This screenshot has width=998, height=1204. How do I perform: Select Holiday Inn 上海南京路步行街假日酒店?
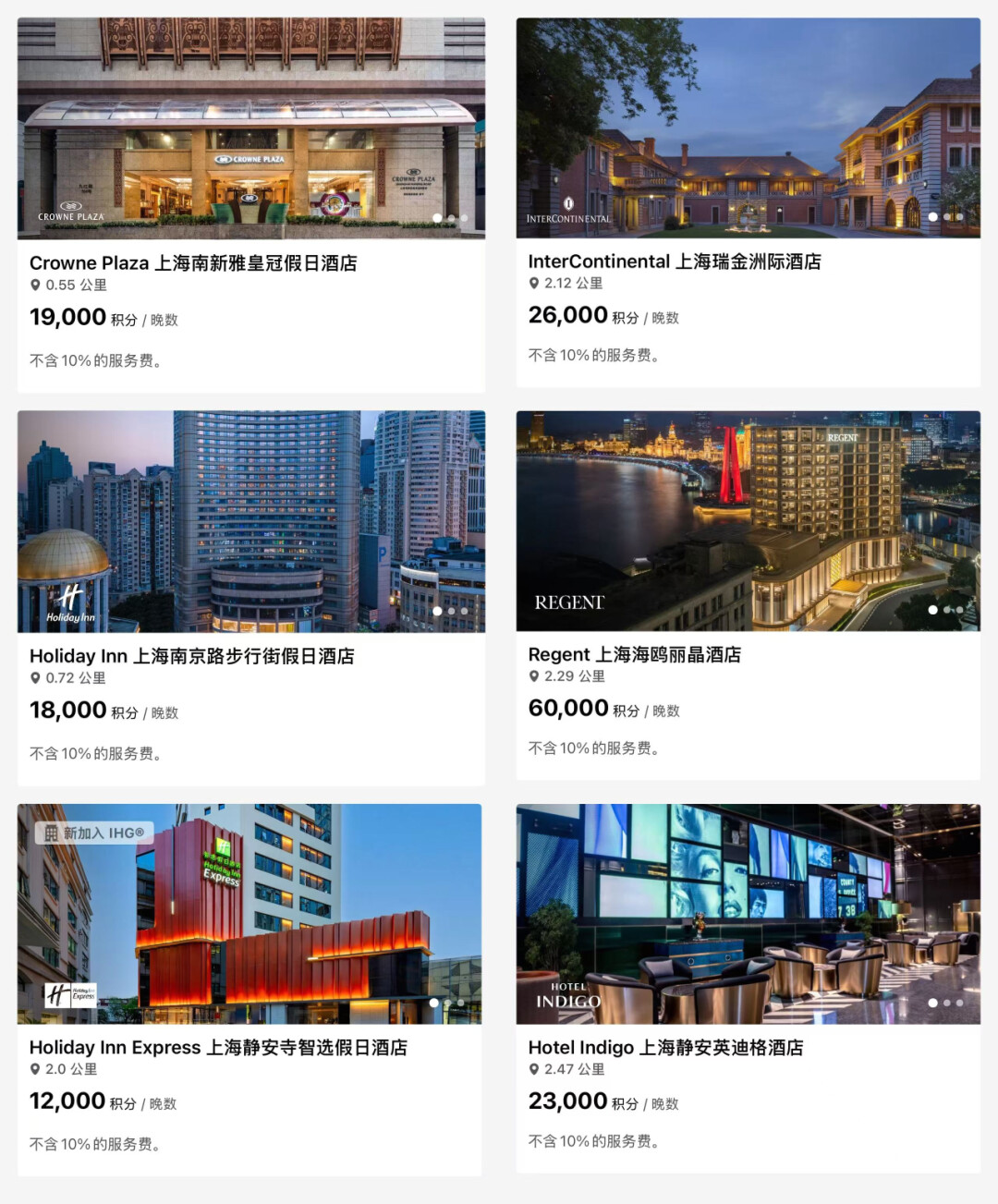pyautogui.click(x=191, y=656)
